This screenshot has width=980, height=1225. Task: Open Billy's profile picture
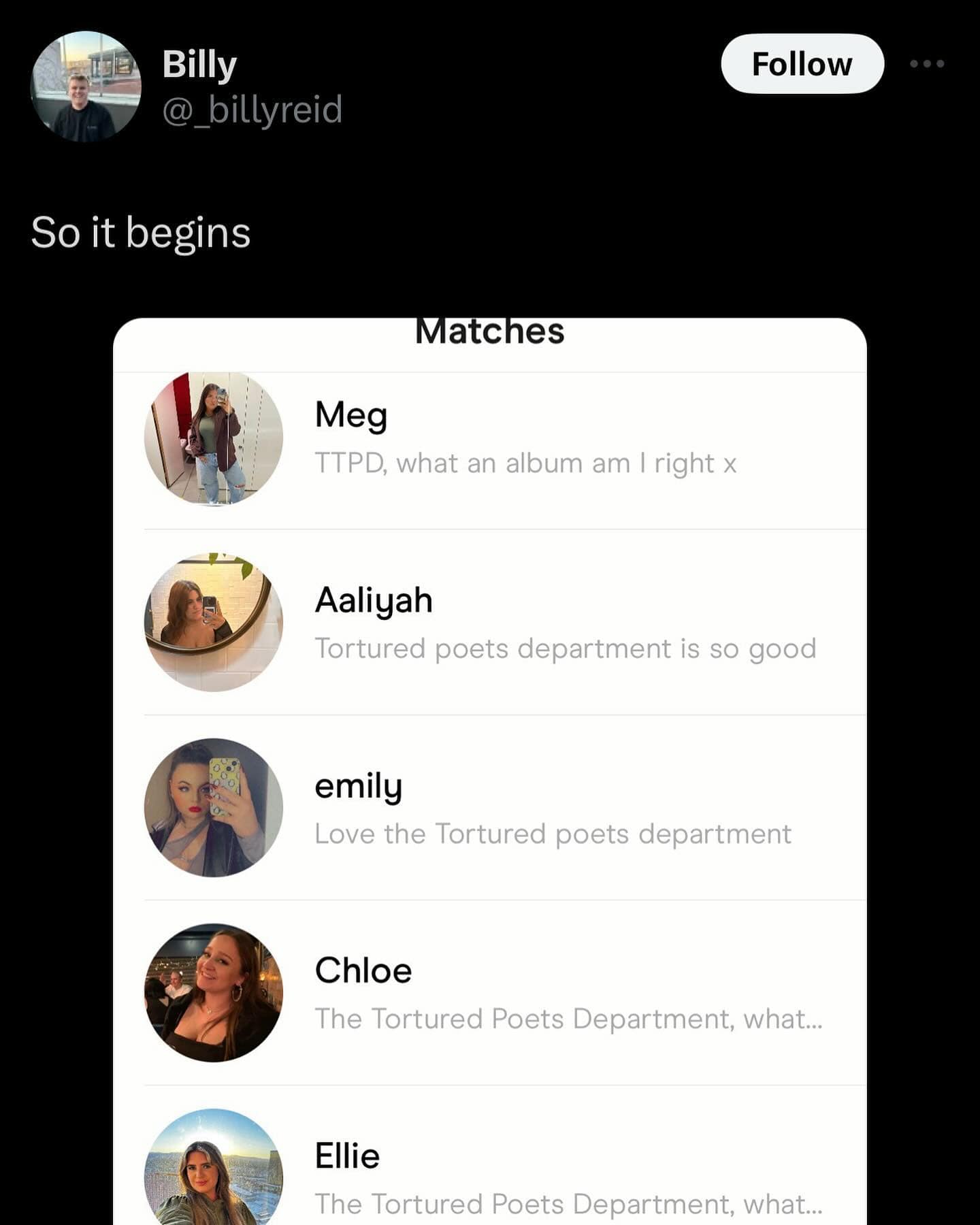86,86
